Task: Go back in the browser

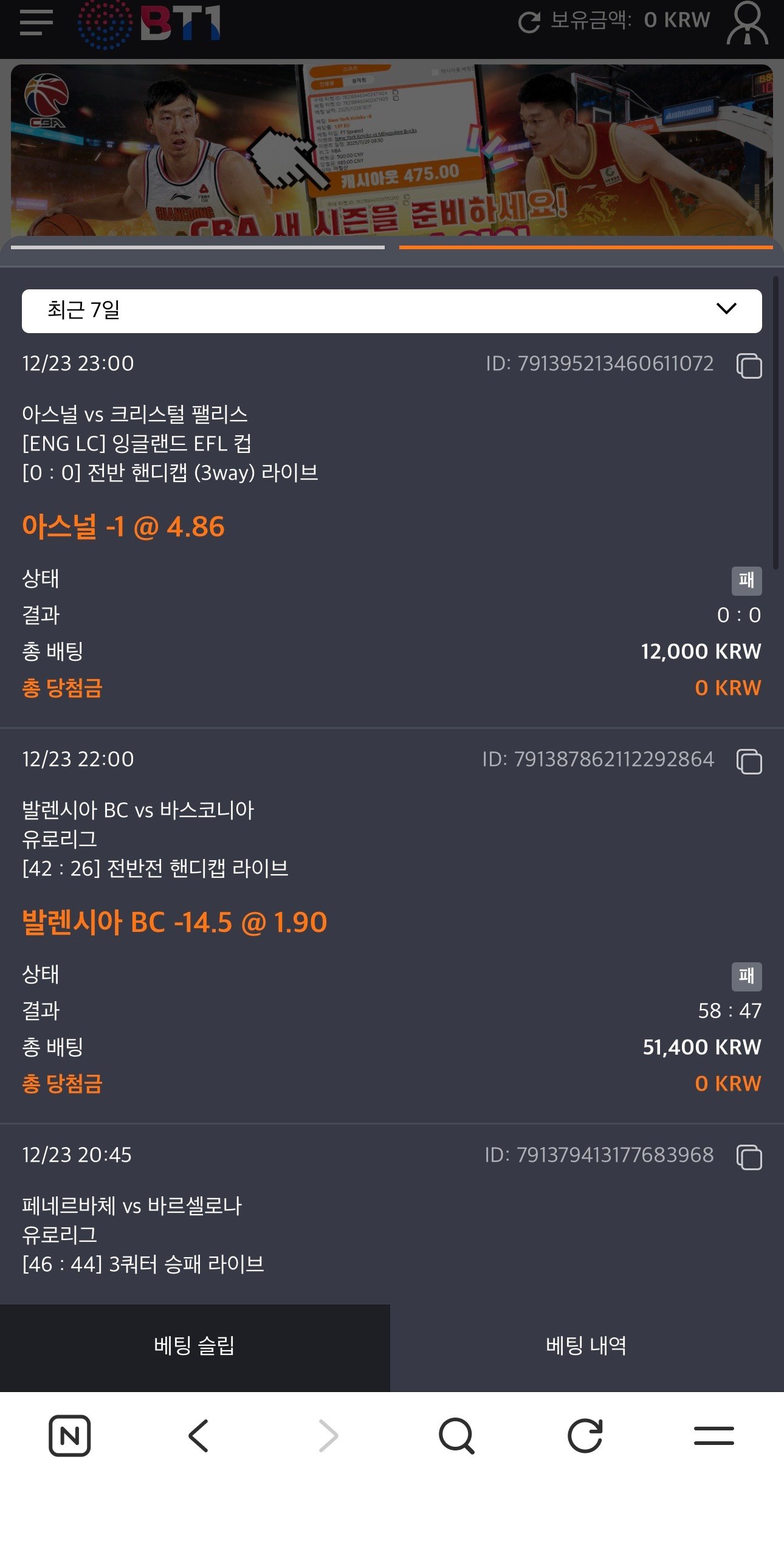Action: point(199,1436)
